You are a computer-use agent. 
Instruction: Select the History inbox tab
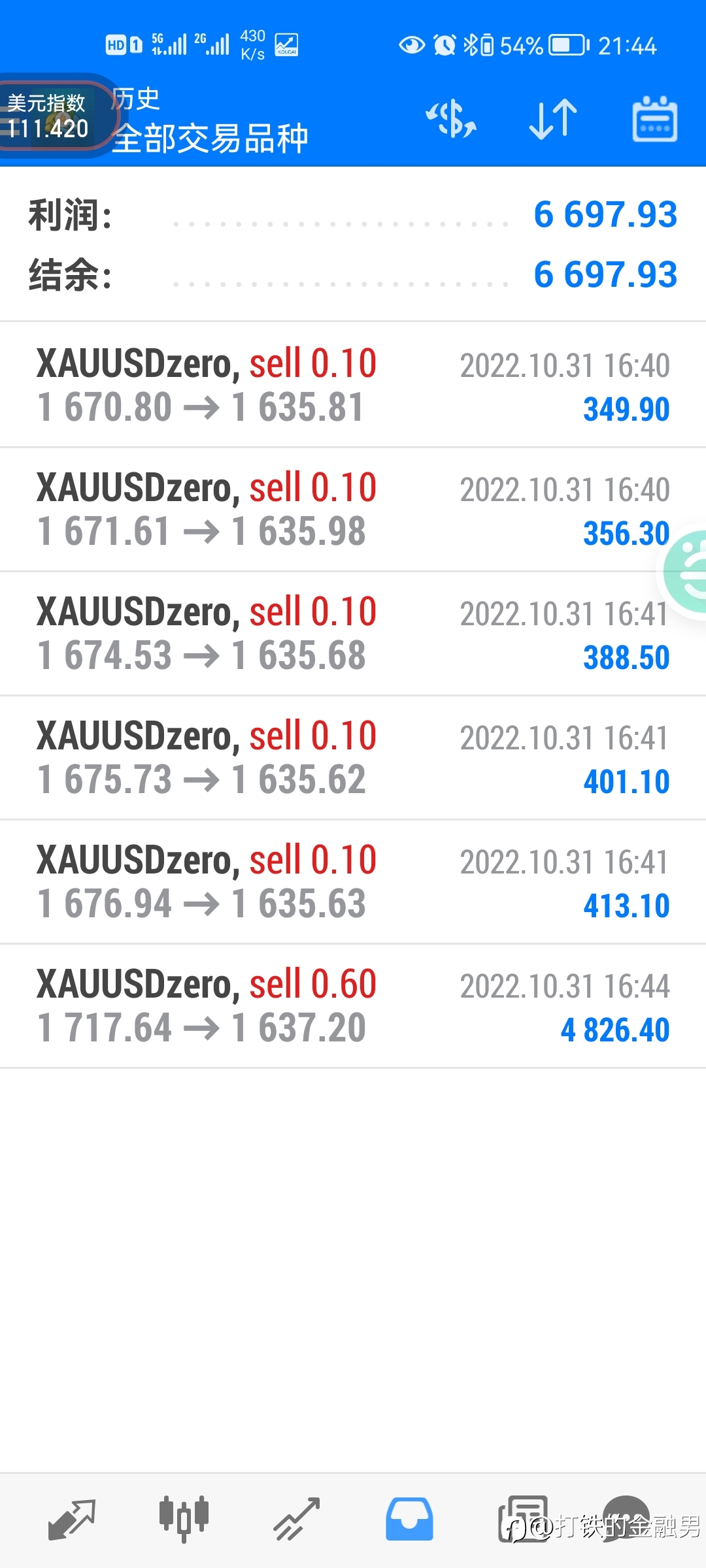(409, 1520)
